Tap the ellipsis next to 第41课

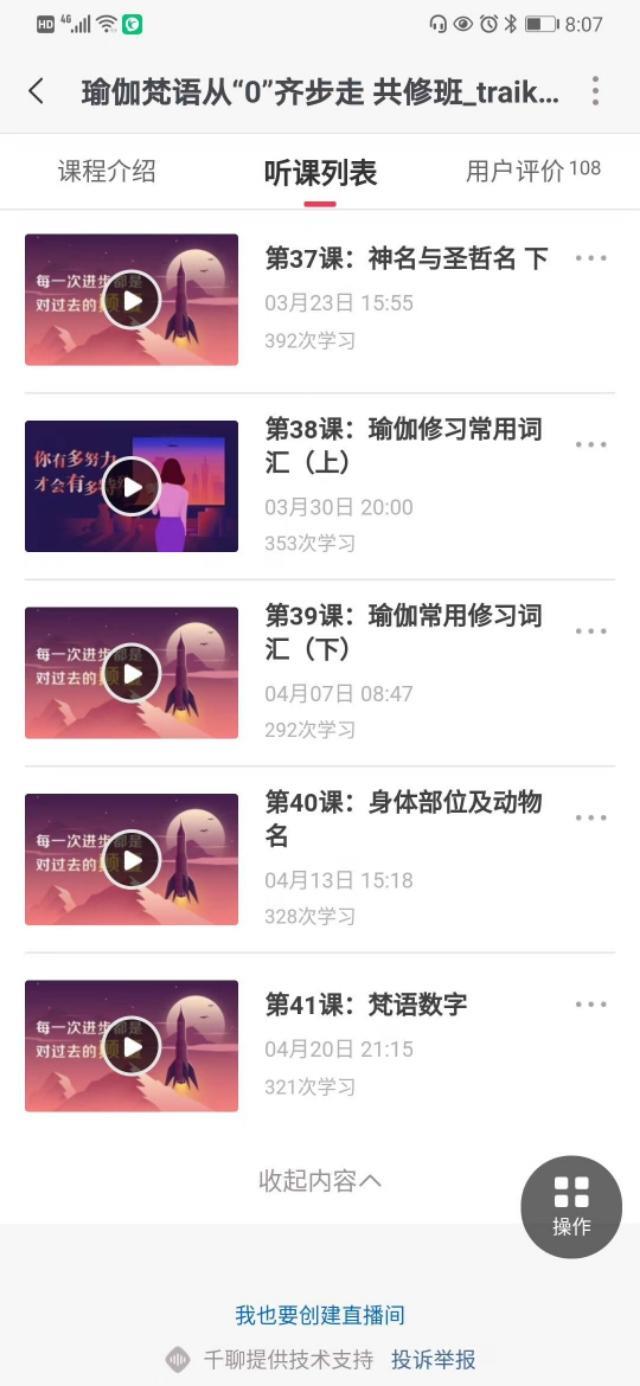click(591, 1005)
